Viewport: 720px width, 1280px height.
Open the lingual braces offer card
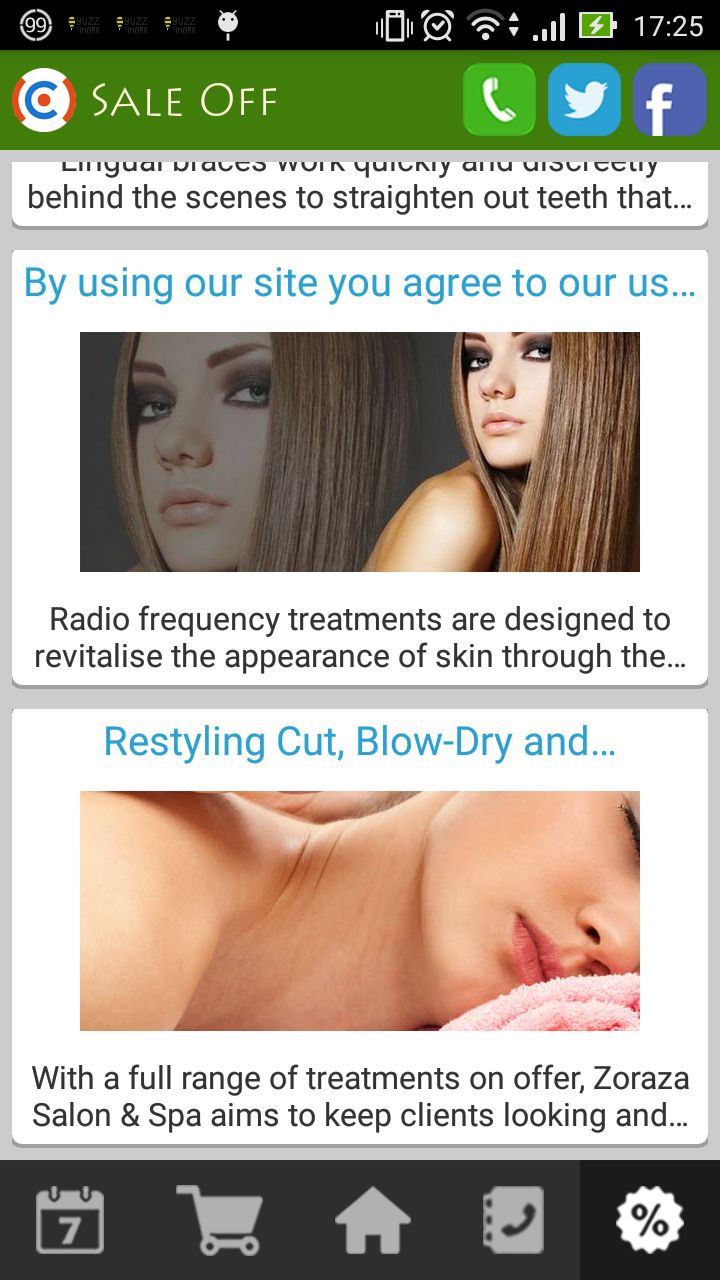point(360,192)
